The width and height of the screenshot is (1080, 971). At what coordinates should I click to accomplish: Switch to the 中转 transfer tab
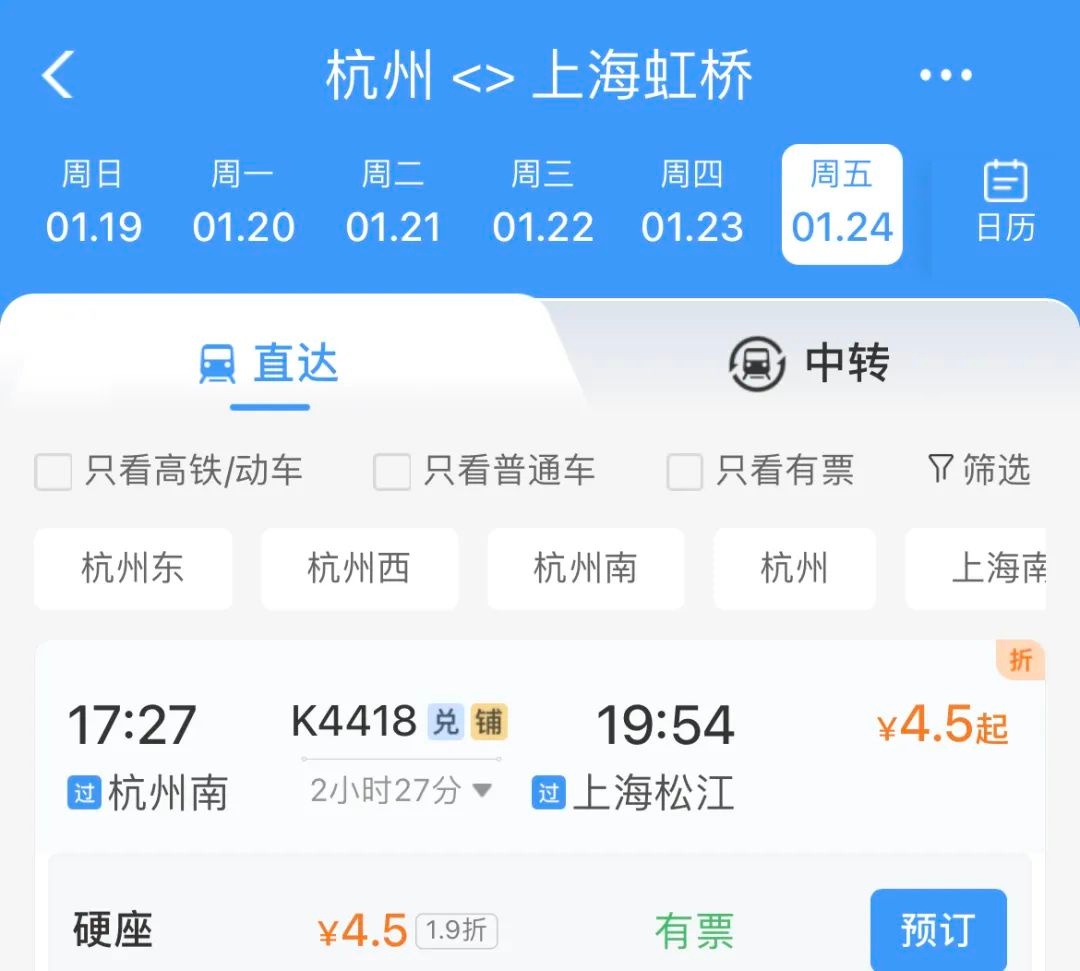click(x=809, y=362)
